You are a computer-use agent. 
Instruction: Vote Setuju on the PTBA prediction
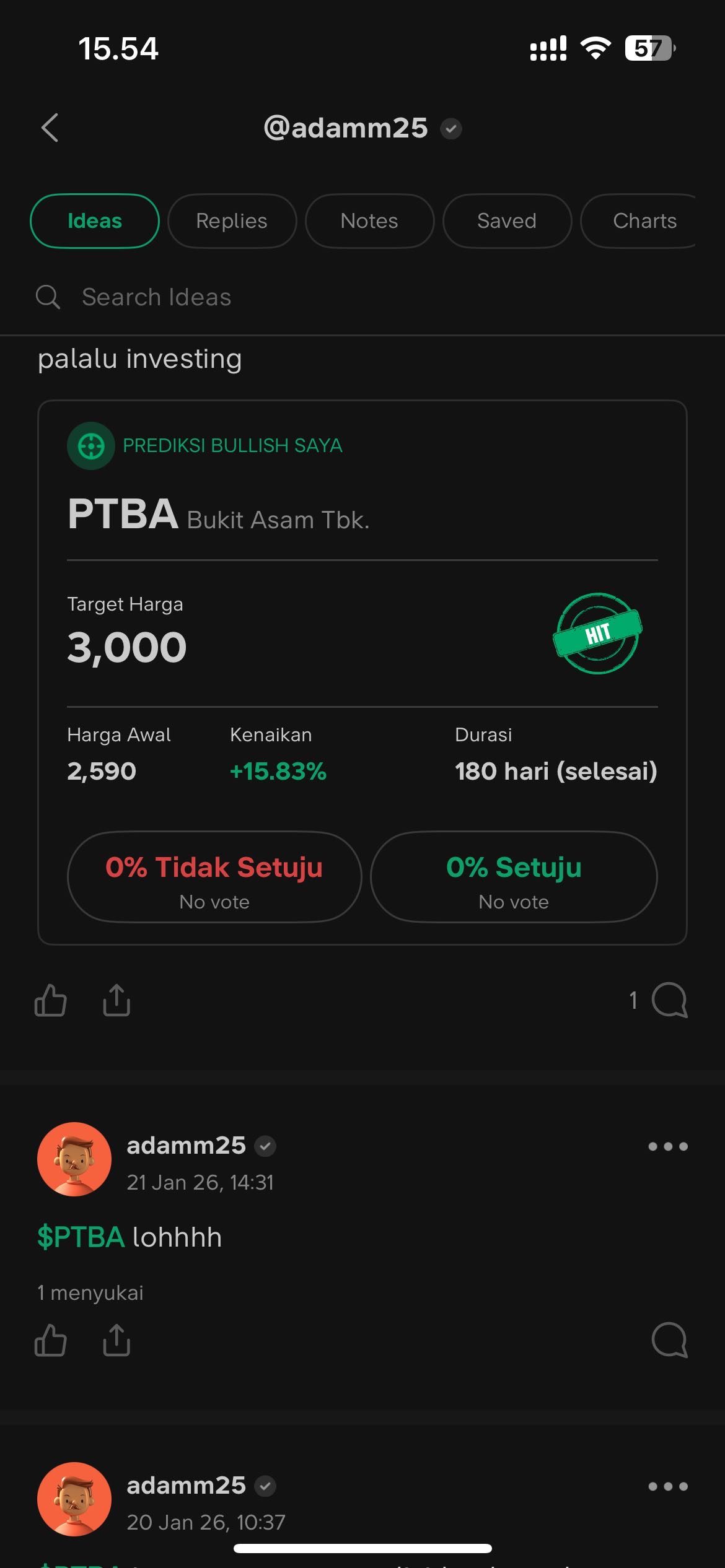[x=514, y=877]
